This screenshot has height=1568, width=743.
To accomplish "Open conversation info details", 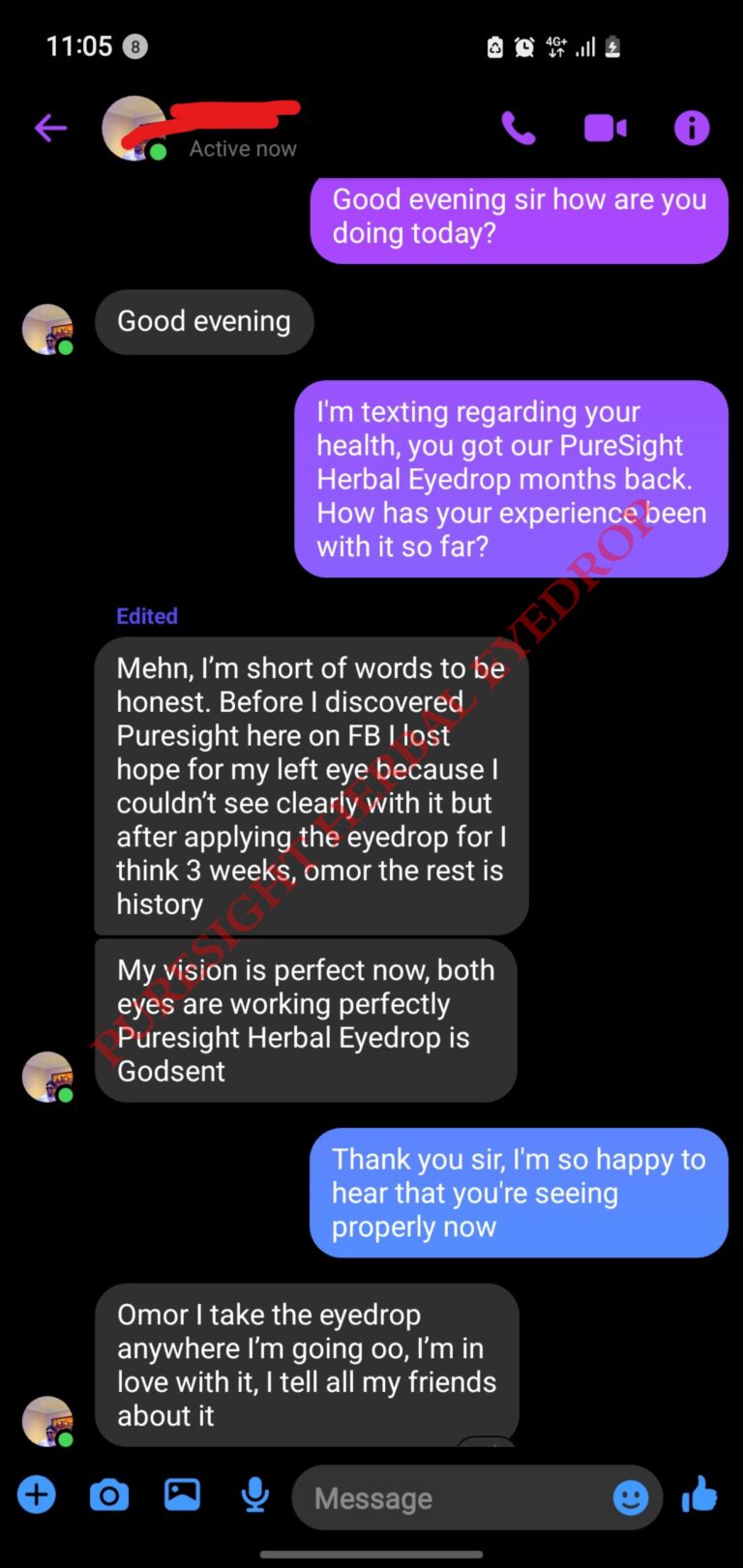I will click(x=691, y=128).
